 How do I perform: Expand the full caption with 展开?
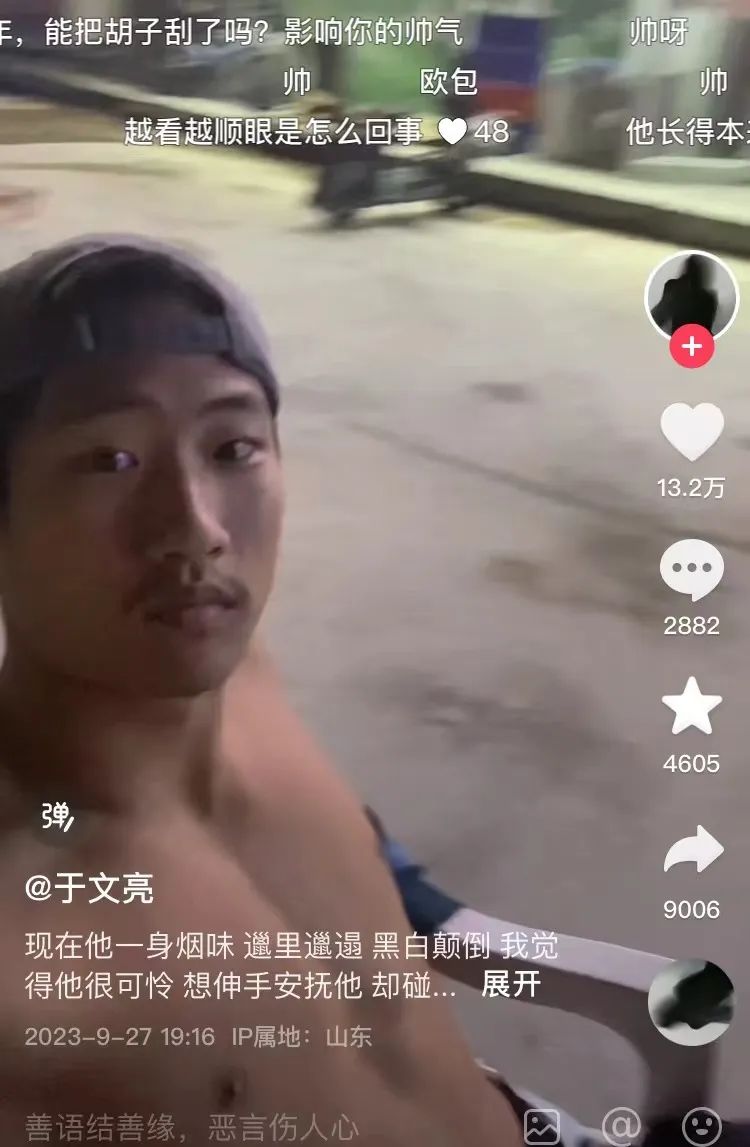click(511, 984)
